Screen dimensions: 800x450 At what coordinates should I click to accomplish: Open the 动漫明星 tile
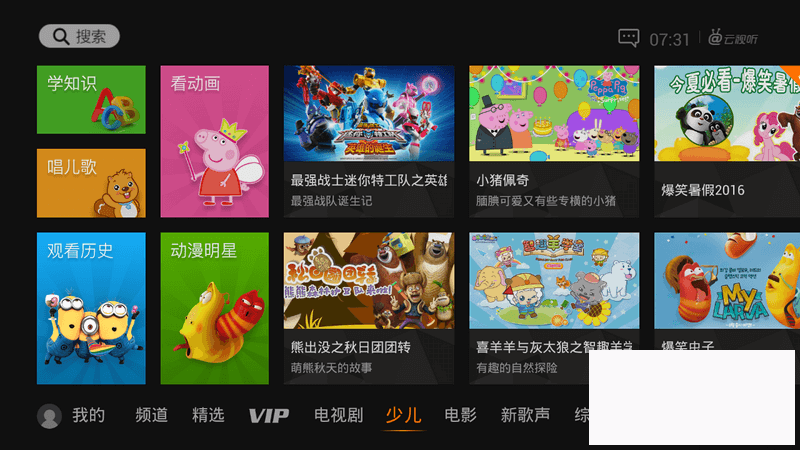coord(214,308)
